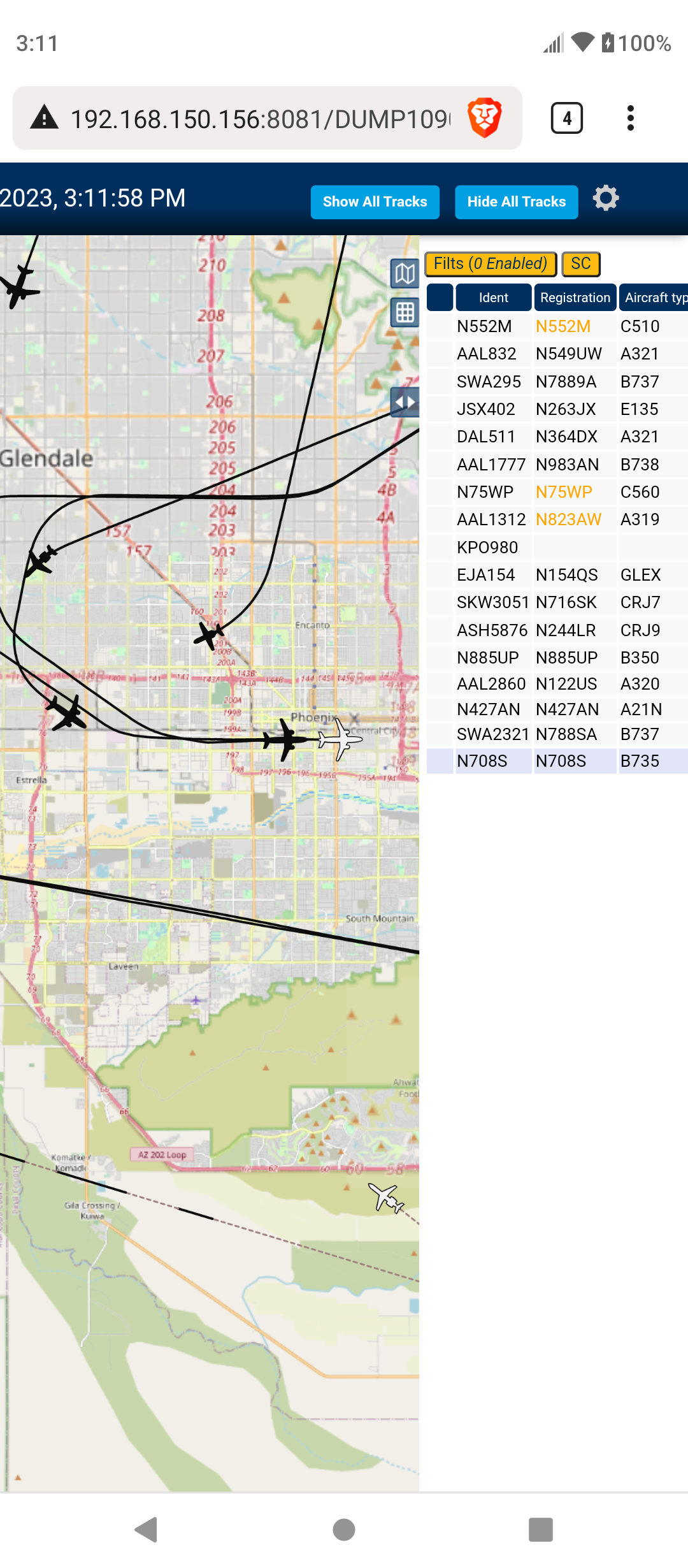Open registration link N552M
The width and height of the screenshot is (688, 1568).
pos(563,326)
